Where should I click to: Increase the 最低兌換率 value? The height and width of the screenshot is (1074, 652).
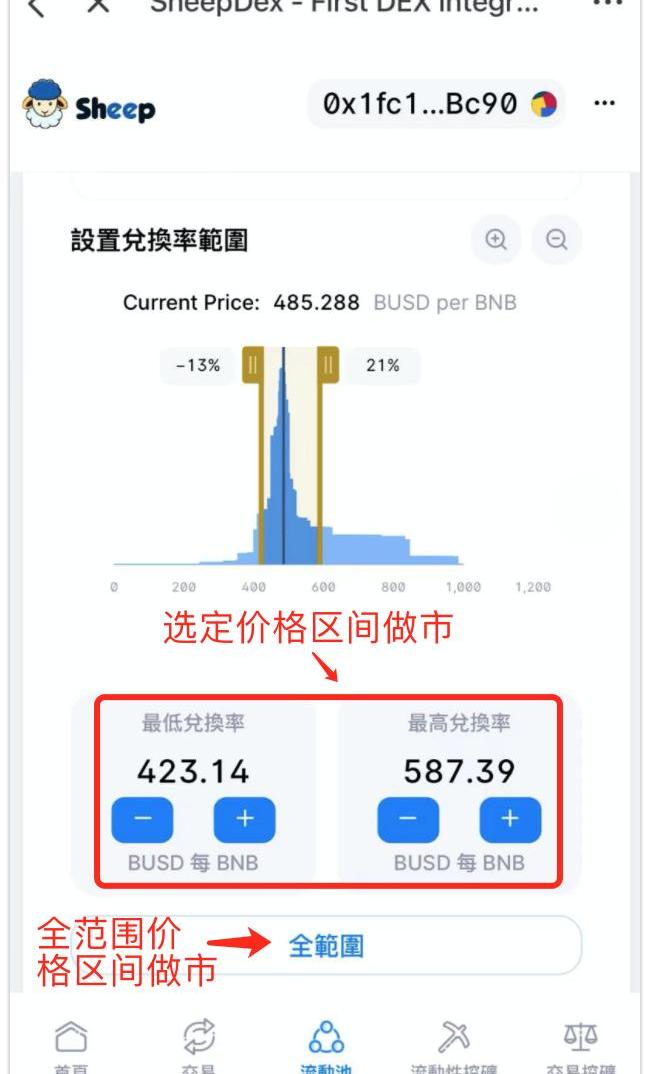point(245,819)
